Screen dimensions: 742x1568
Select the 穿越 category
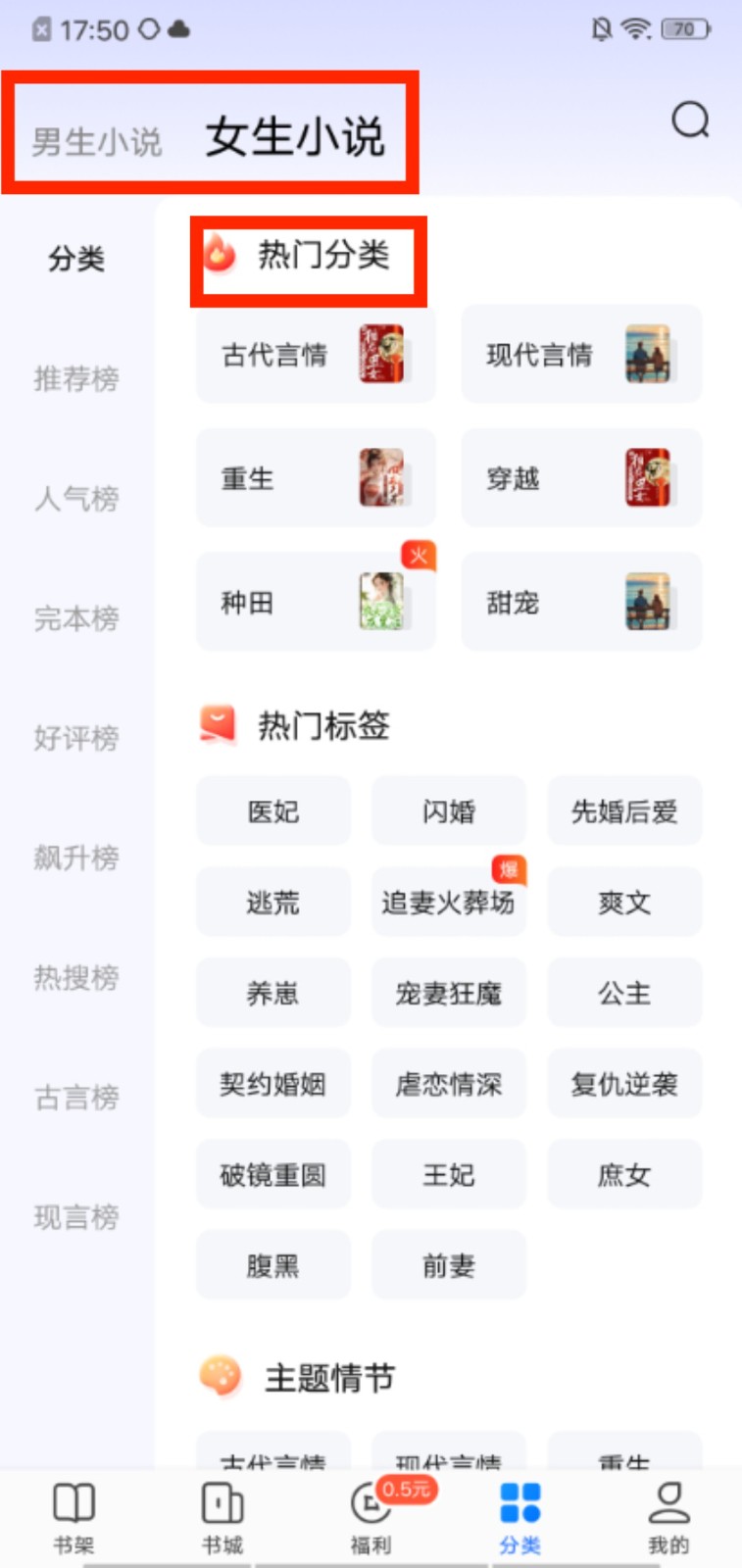pyautogui.click(x=581, y=478)
